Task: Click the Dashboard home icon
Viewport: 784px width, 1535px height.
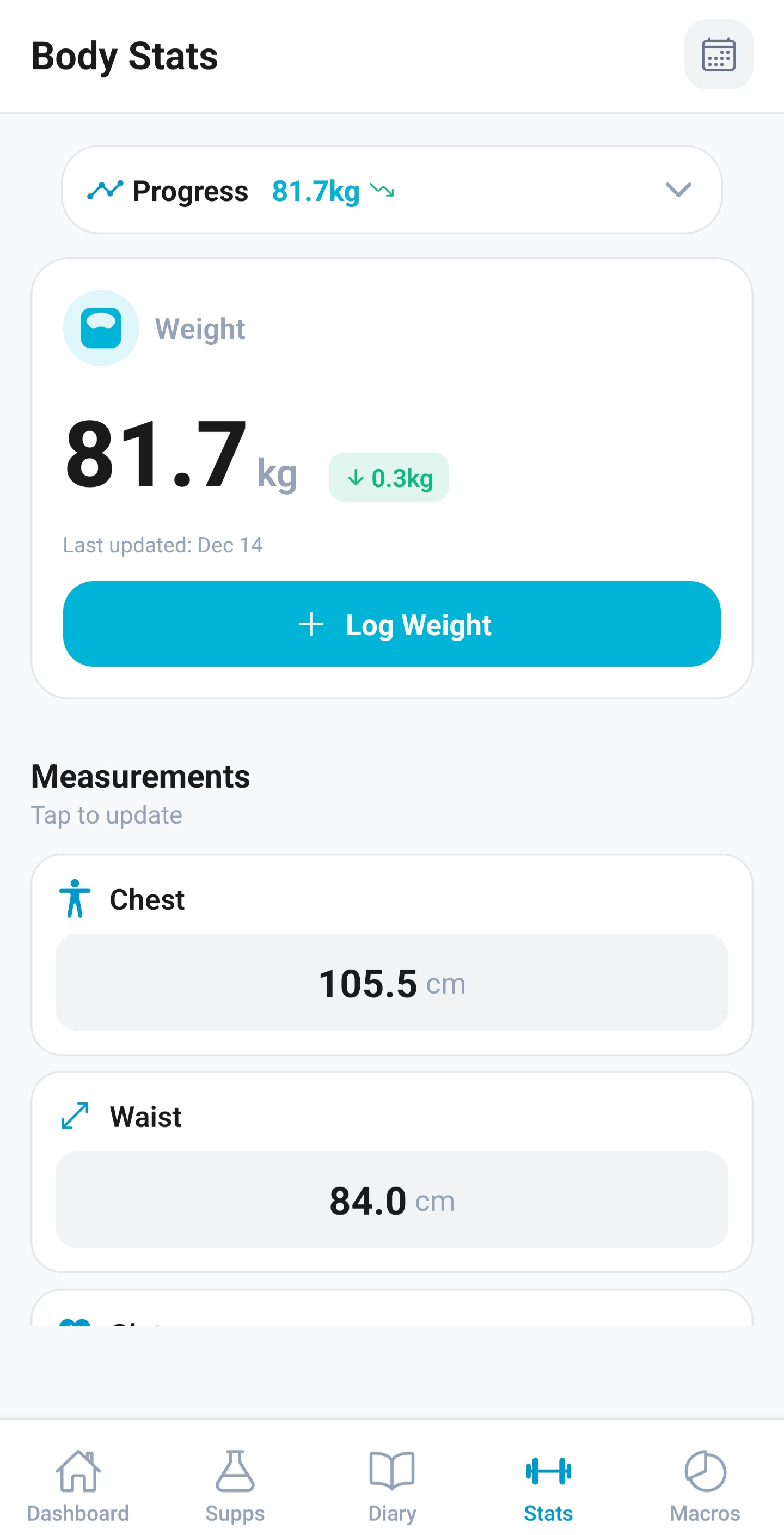Action: click(78, 1469)
